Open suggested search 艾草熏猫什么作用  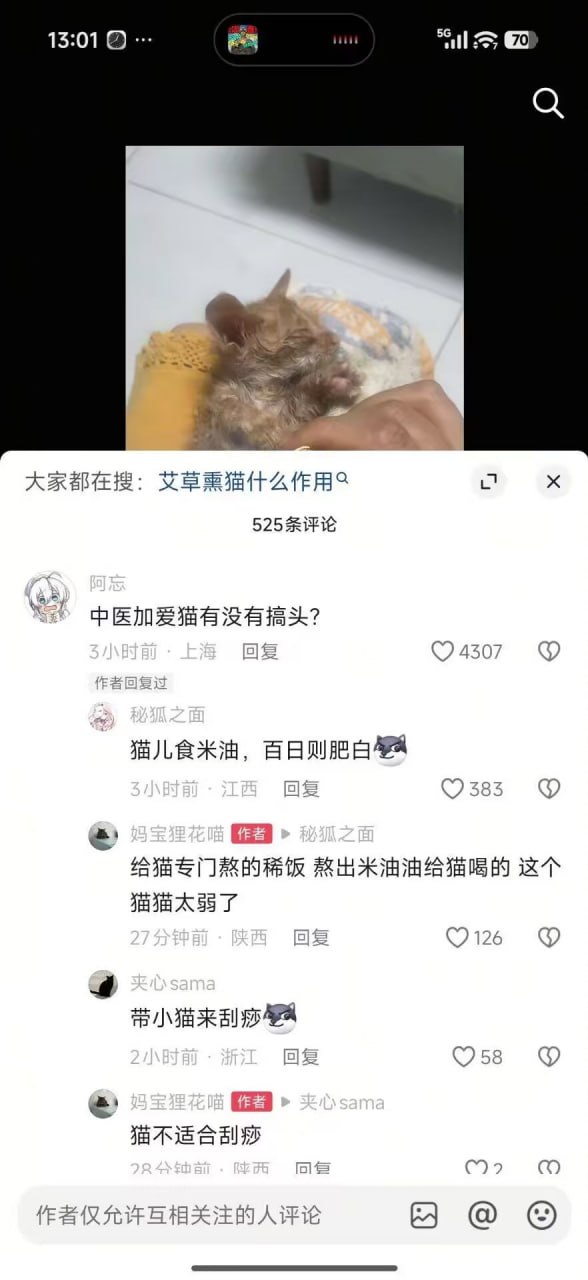(253, 481)
